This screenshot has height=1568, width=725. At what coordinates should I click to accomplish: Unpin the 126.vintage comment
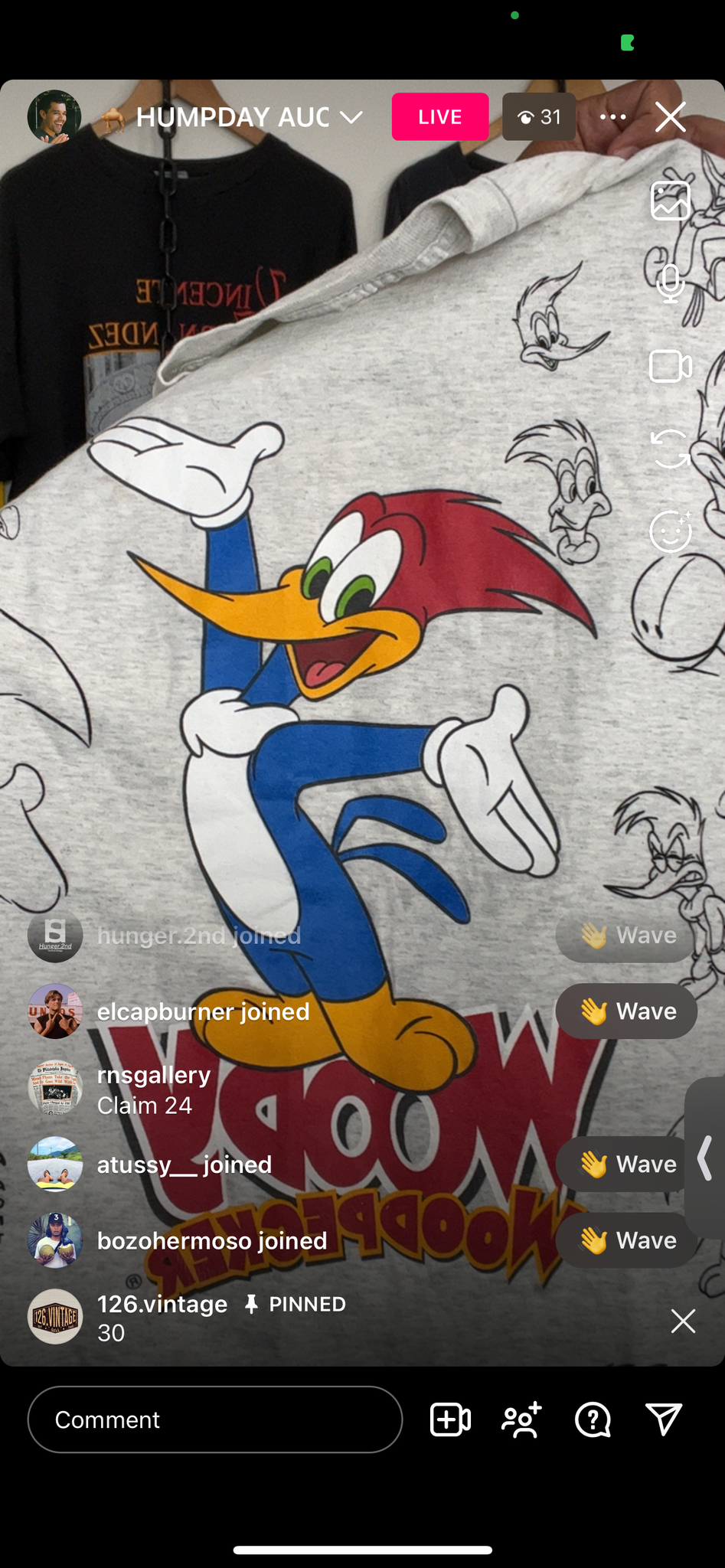[x=683, y=1321]
